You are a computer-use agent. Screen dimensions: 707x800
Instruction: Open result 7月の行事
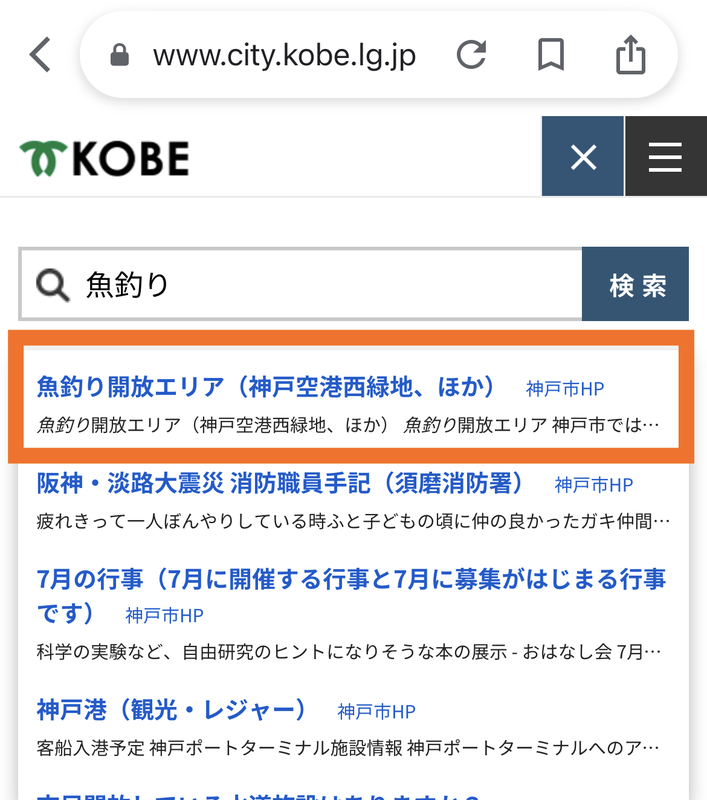click(x=350, y=580)
